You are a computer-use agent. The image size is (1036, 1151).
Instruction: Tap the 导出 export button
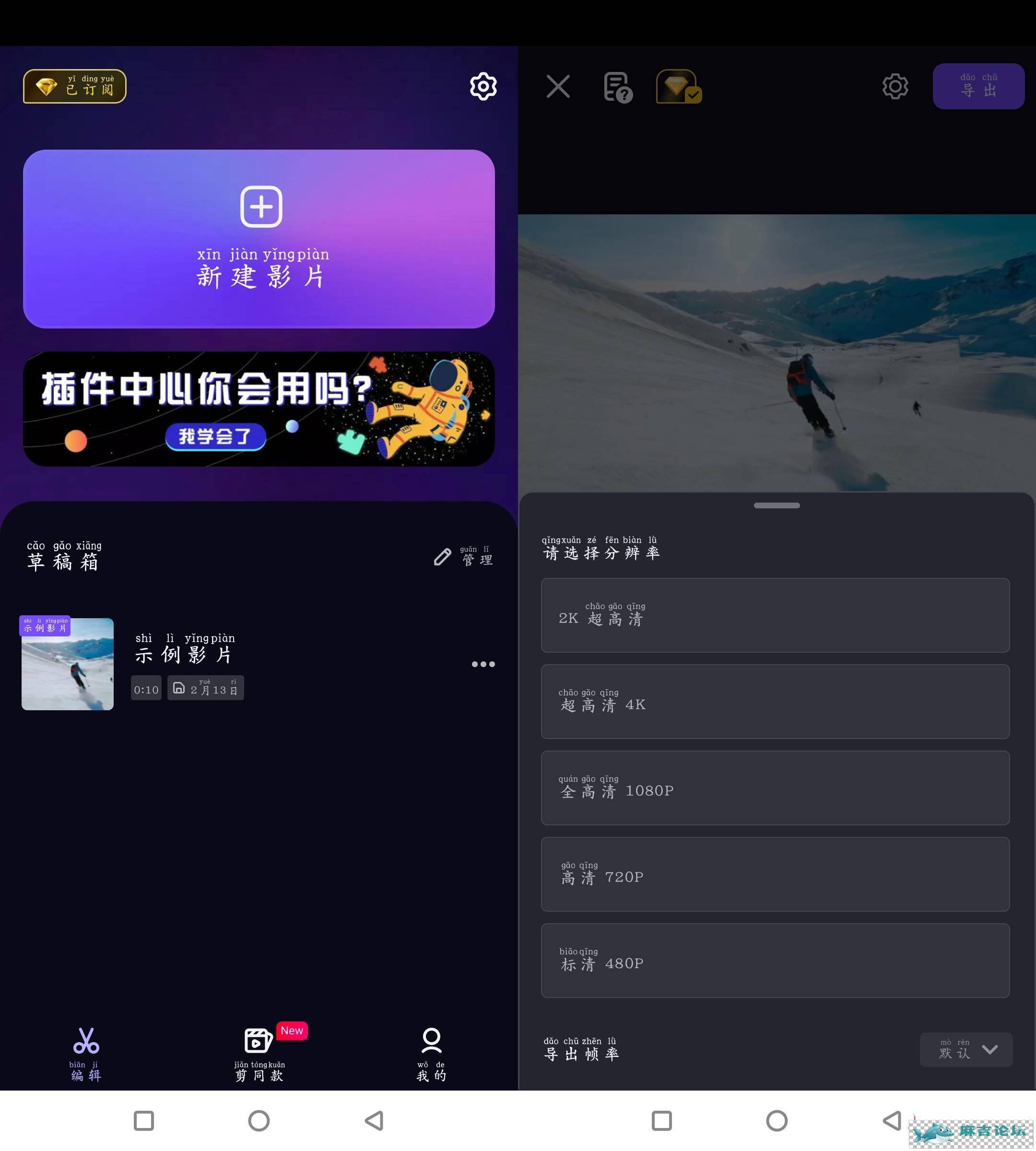pyautogui.click(x=978, y=86)
